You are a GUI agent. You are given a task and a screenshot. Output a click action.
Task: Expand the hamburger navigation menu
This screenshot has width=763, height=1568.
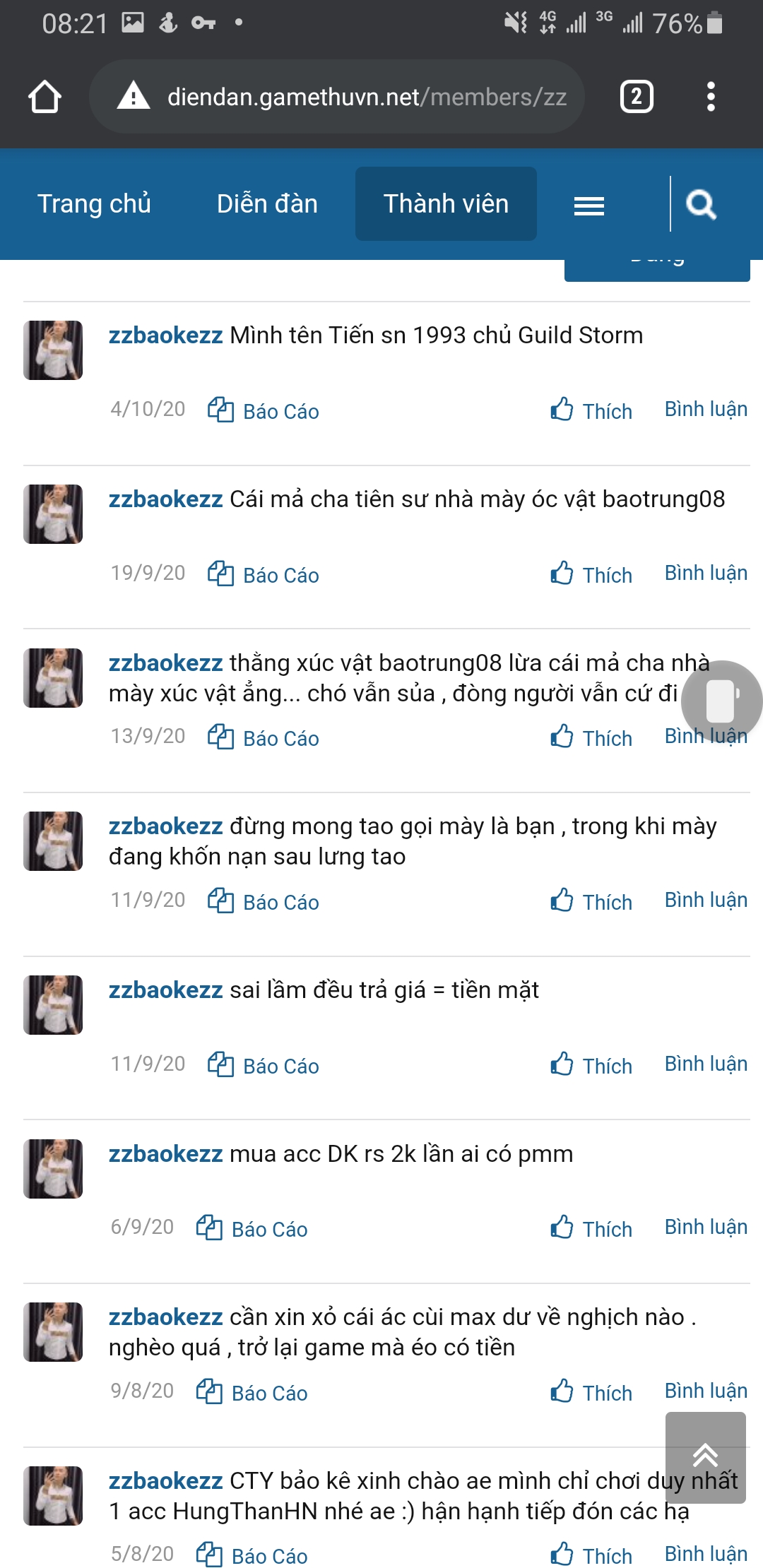pos(588,206)
